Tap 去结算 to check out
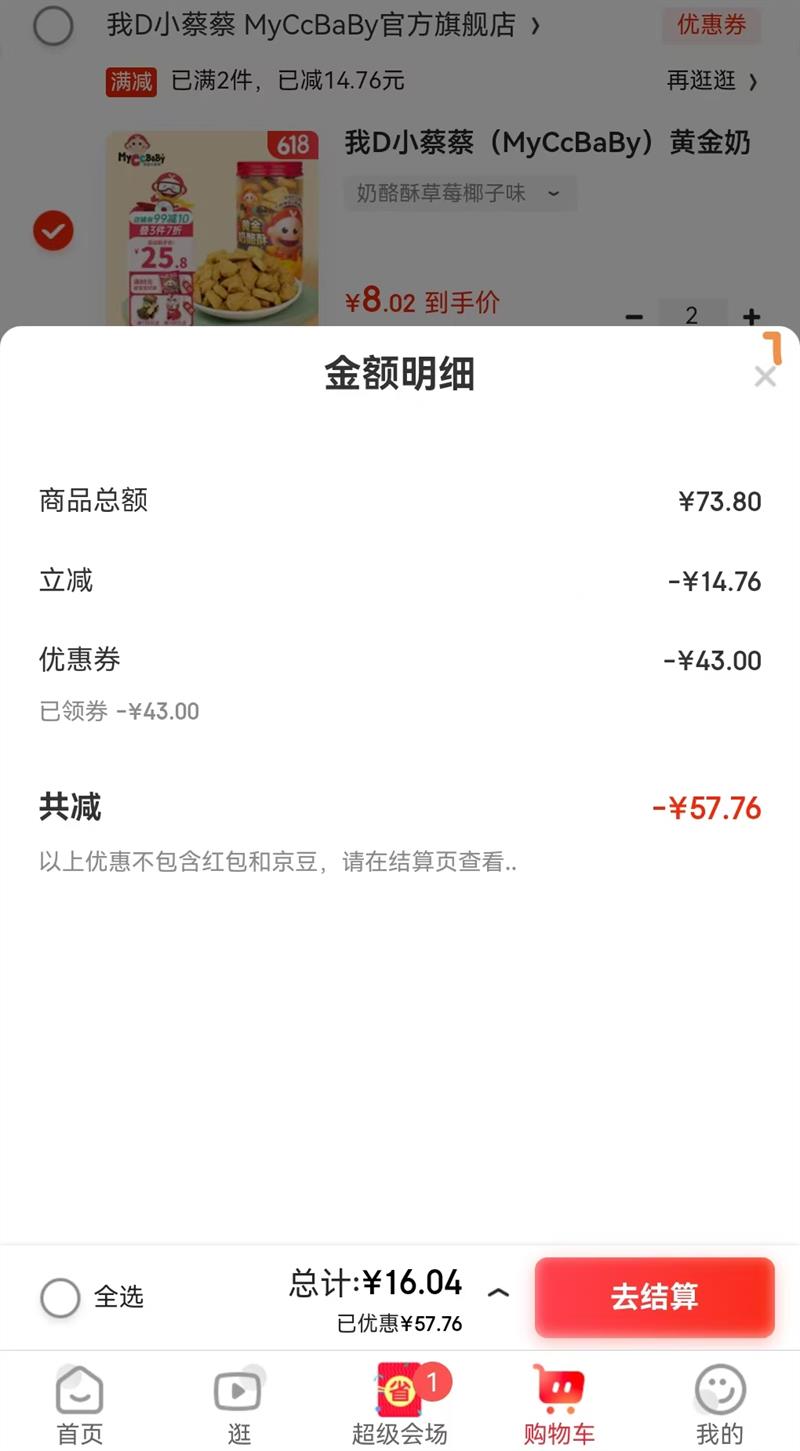This screenshot has width=800, height=1451. 654,1296
